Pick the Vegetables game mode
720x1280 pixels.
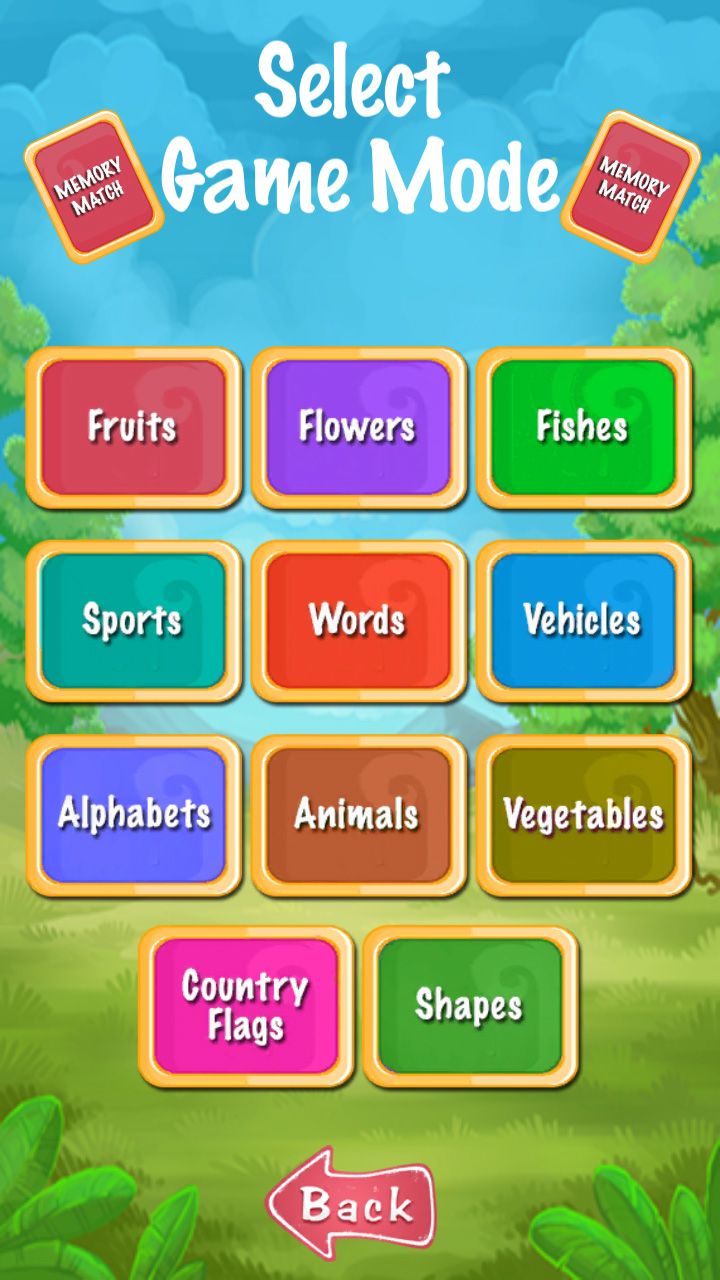(583, 814)
